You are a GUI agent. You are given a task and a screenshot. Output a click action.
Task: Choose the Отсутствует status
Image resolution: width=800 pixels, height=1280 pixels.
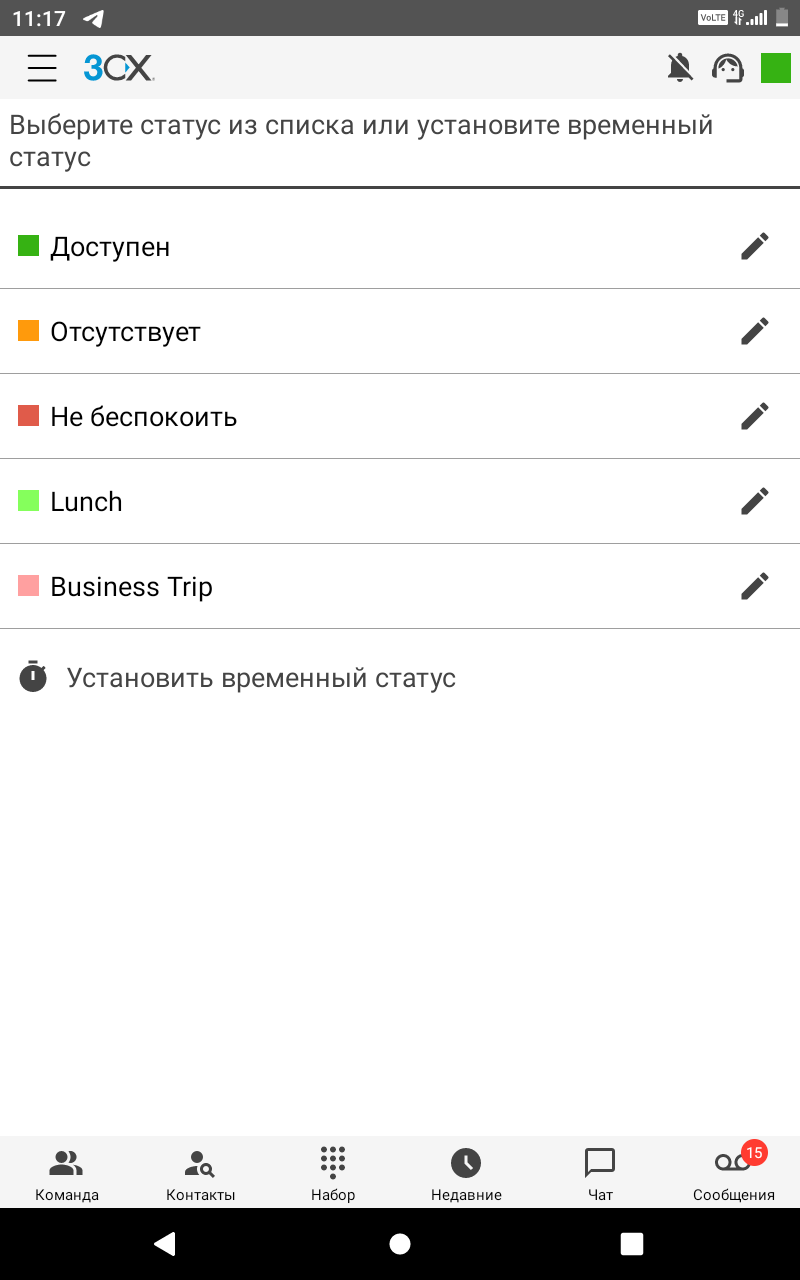click(x=125, y=332)
